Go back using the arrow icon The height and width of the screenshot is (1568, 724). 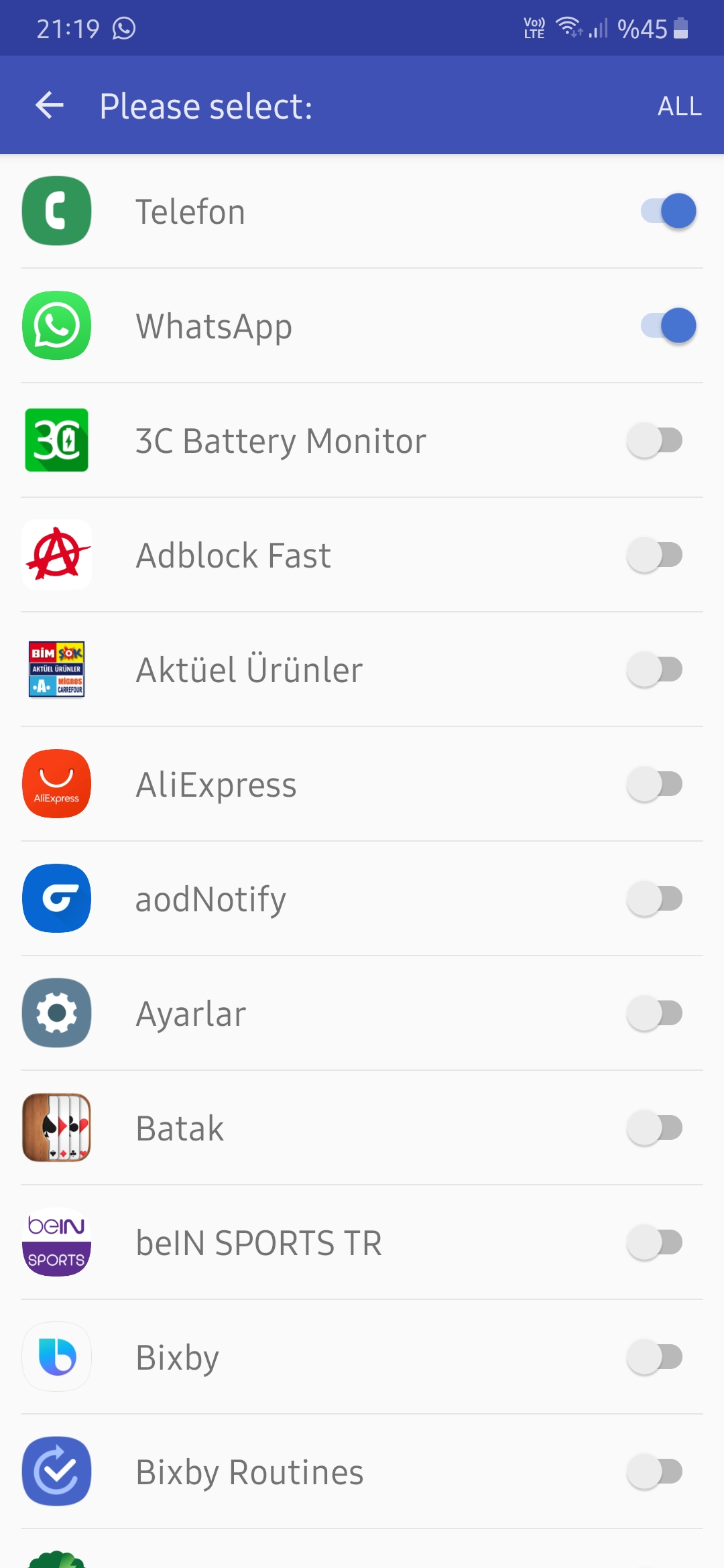point(50,106)
